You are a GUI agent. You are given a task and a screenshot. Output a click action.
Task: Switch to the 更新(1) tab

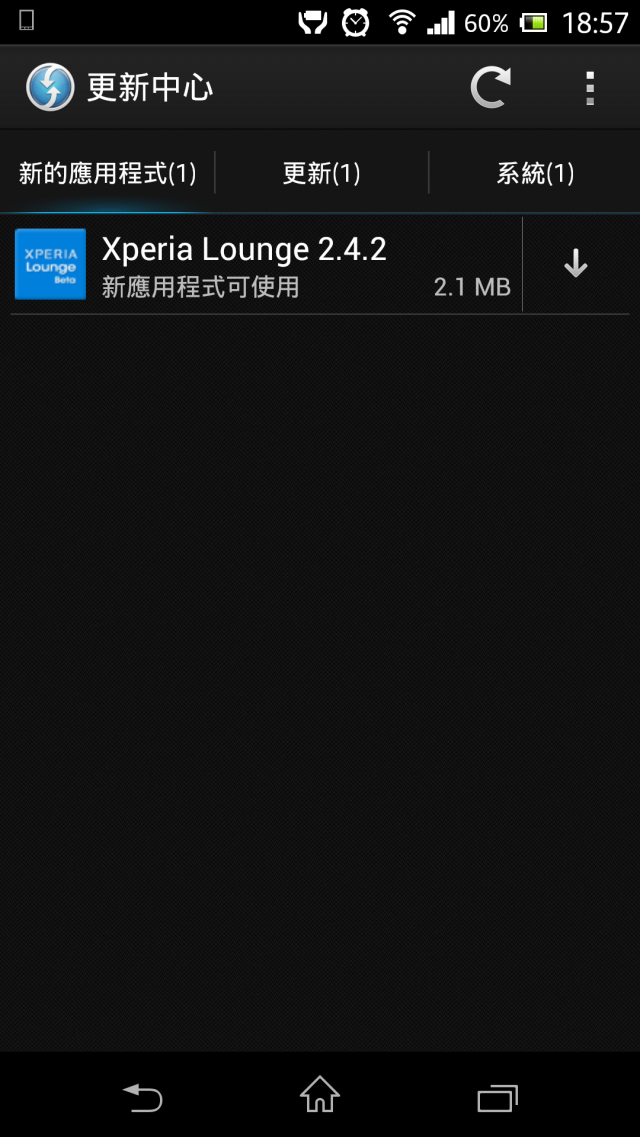[x=321, y=173]
